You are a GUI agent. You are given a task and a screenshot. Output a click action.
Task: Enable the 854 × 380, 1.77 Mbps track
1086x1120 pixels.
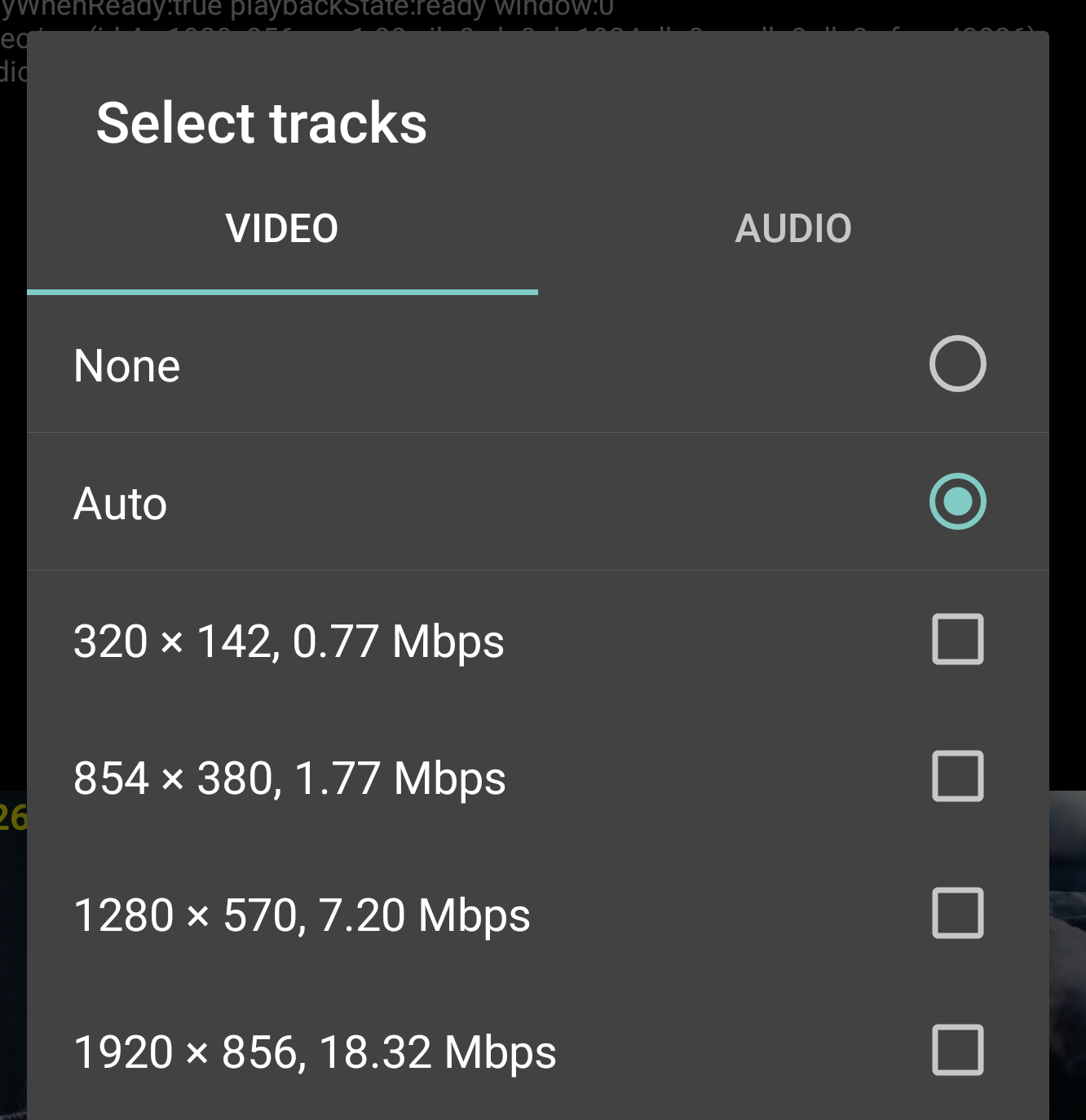click(956, 778)
